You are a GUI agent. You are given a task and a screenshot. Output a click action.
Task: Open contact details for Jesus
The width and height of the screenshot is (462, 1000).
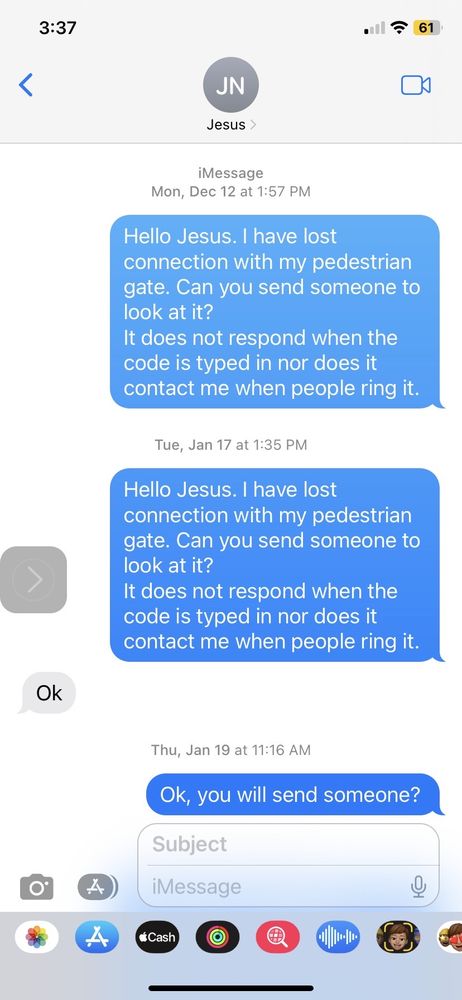click(230, 97)
